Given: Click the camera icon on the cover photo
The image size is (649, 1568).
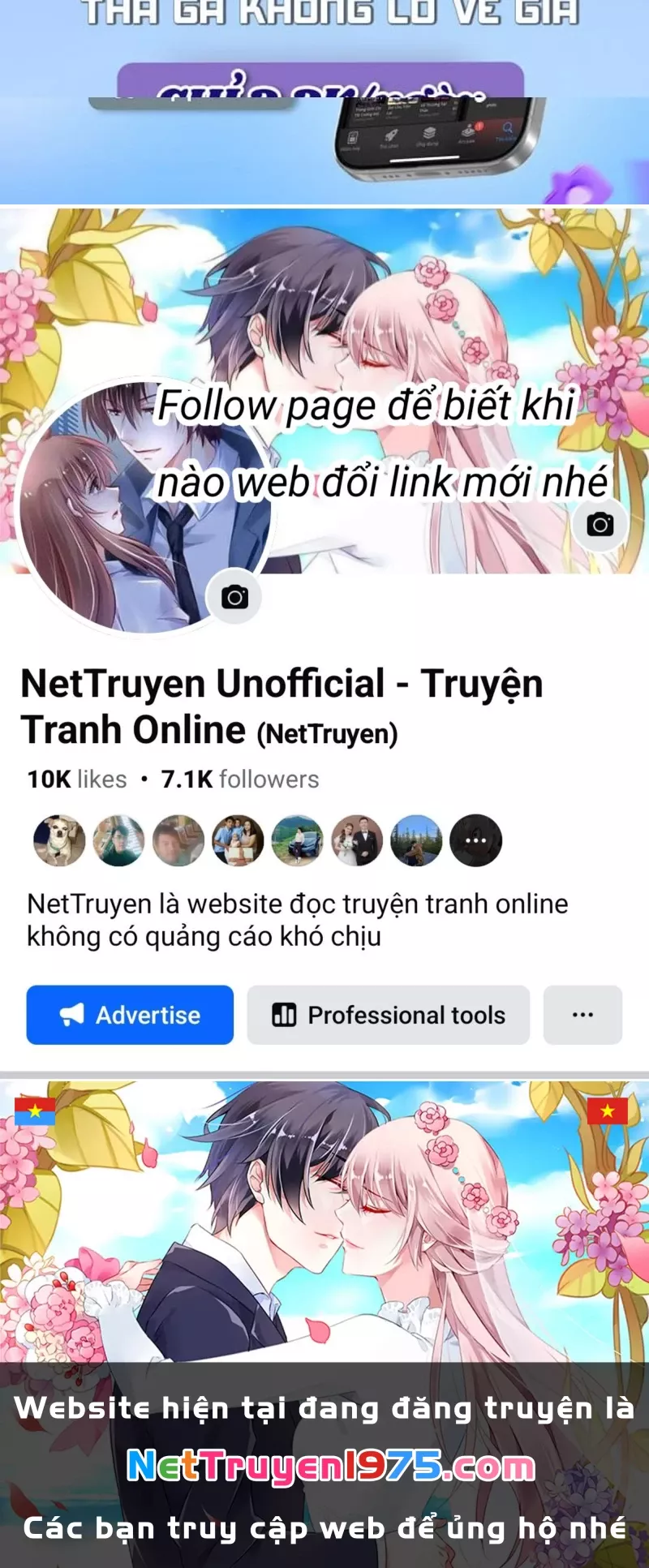Looking at the screenshot, I should pos(600,526).
